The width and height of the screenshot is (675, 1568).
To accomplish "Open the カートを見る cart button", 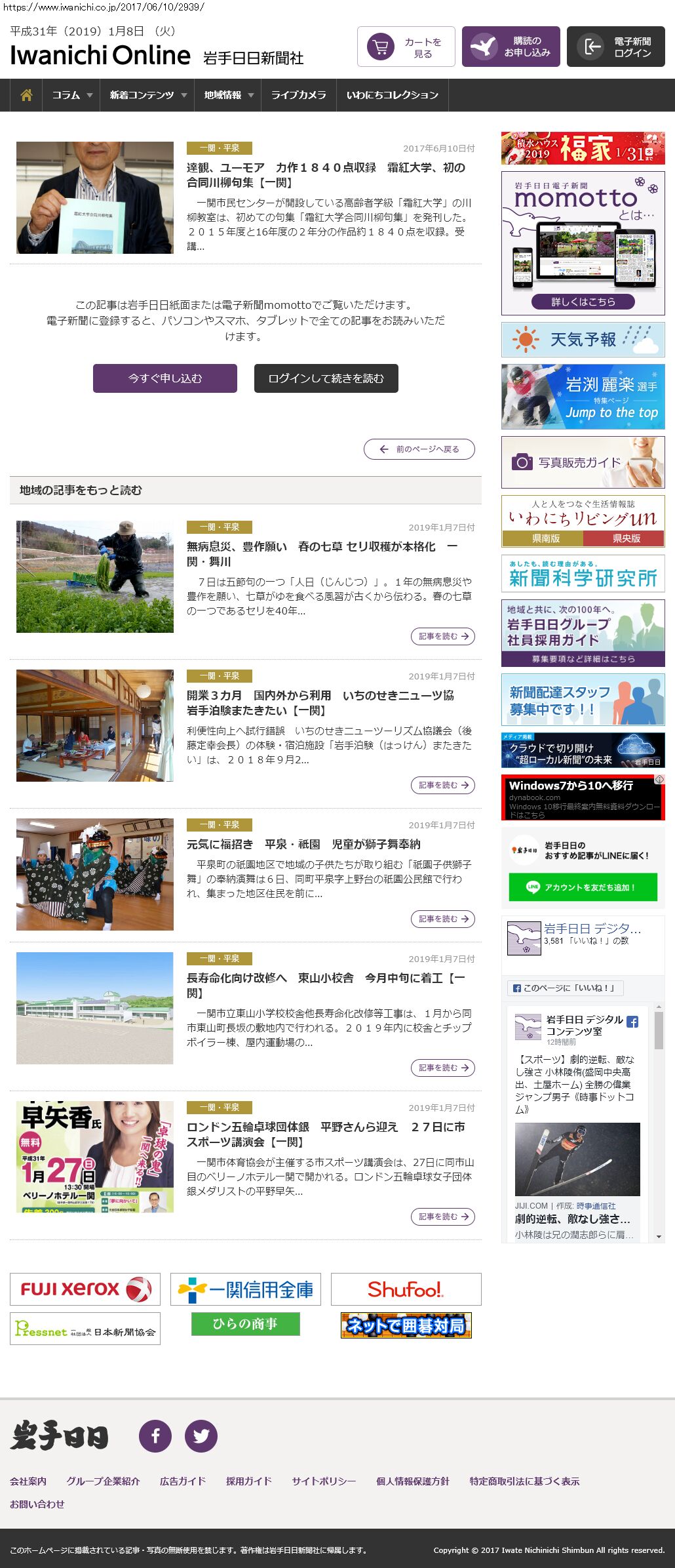I will tap(406, 47).
